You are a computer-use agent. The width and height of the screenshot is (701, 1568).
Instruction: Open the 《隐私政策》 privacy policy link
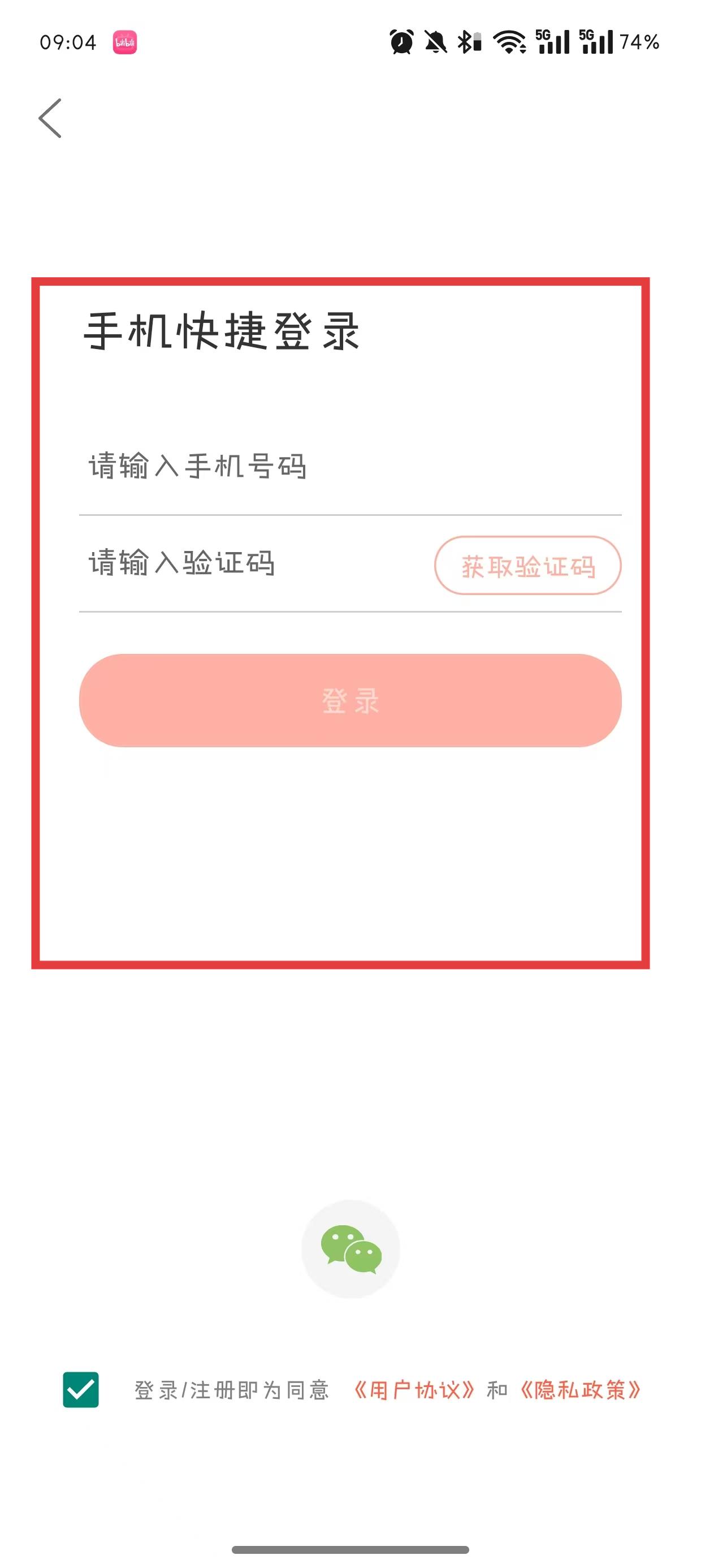(x=580, y=1390)
